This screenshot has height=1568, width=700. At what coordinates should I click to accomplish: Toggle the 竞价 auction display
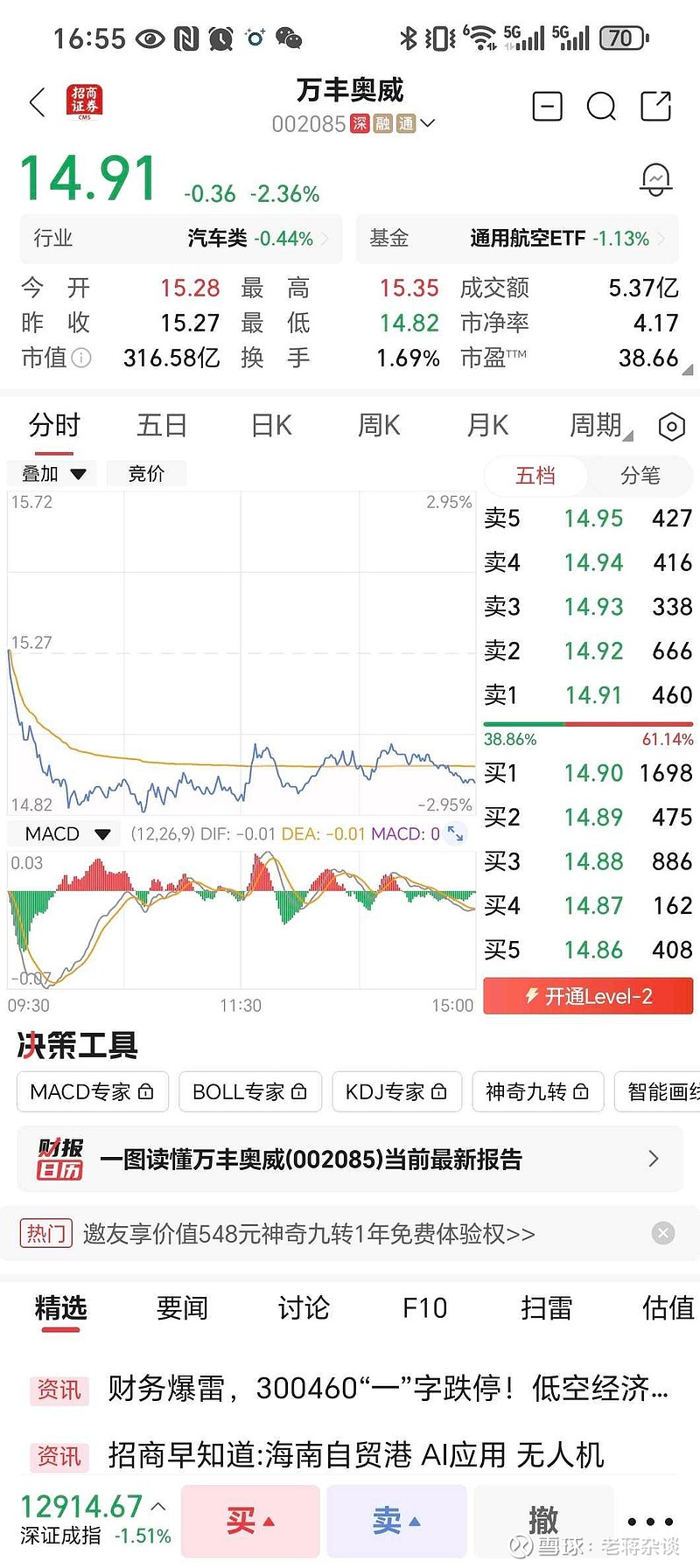pyautogui.click(x=146, y=473)
